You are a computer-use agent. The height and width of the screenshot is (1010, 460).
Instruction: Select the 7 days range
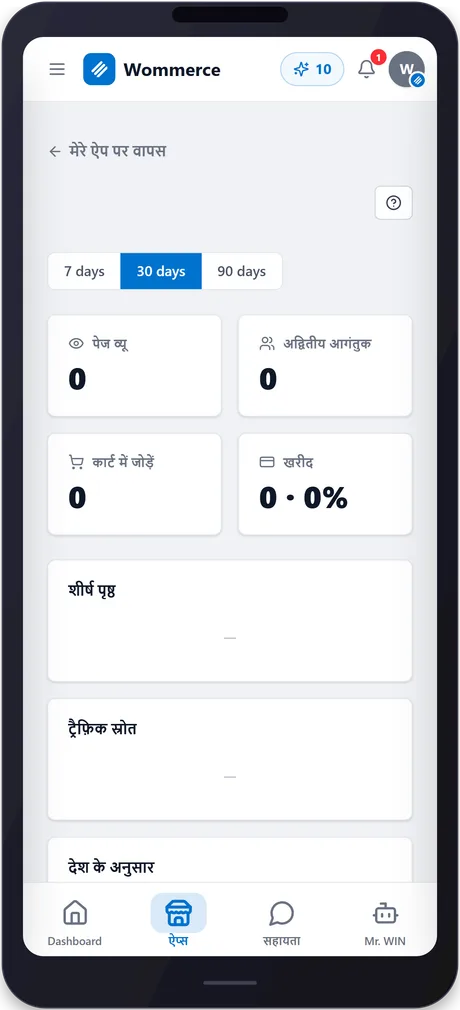(x=84, y=271)
